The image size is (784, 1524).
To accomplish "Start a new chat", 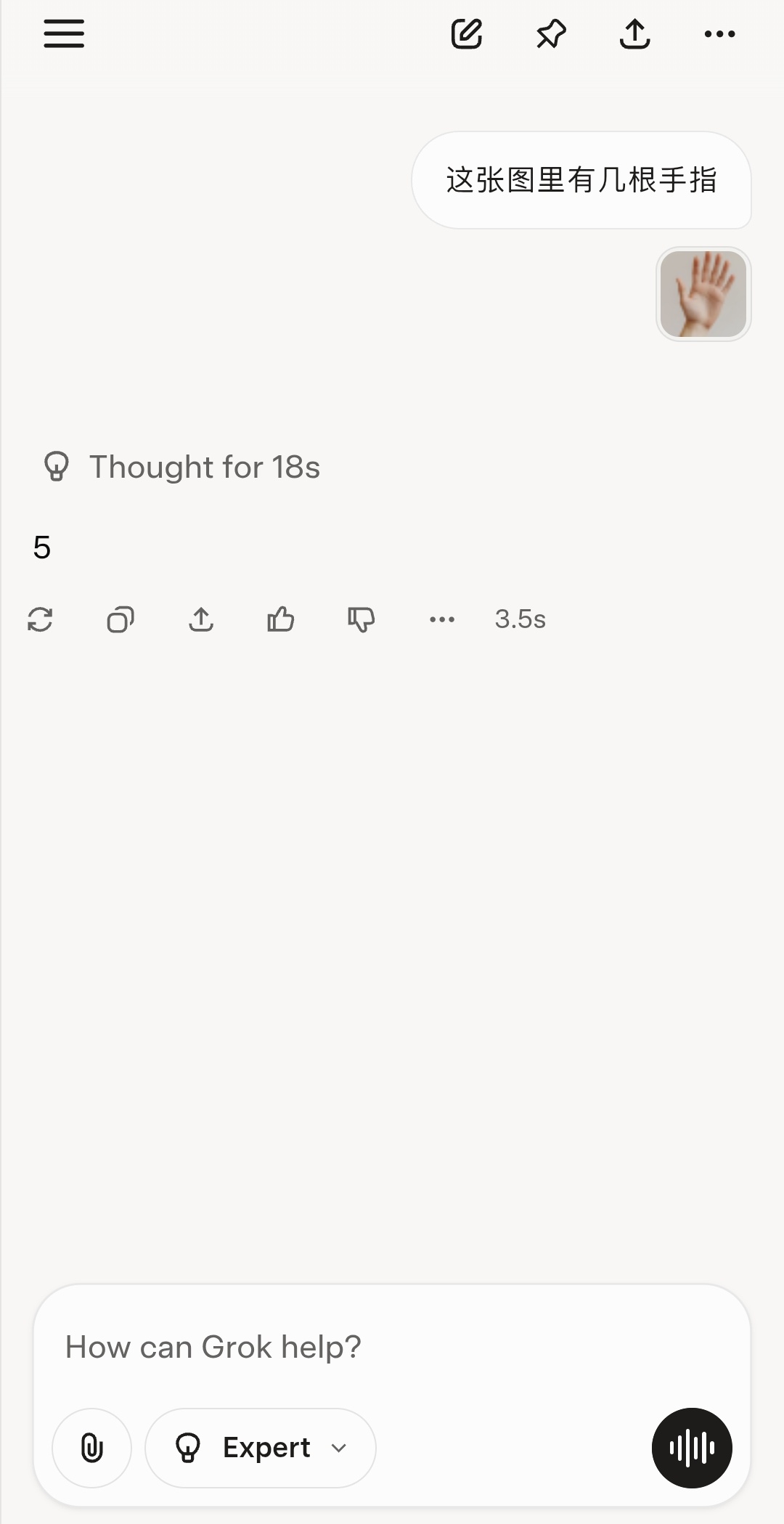I will tap(467, 33).
